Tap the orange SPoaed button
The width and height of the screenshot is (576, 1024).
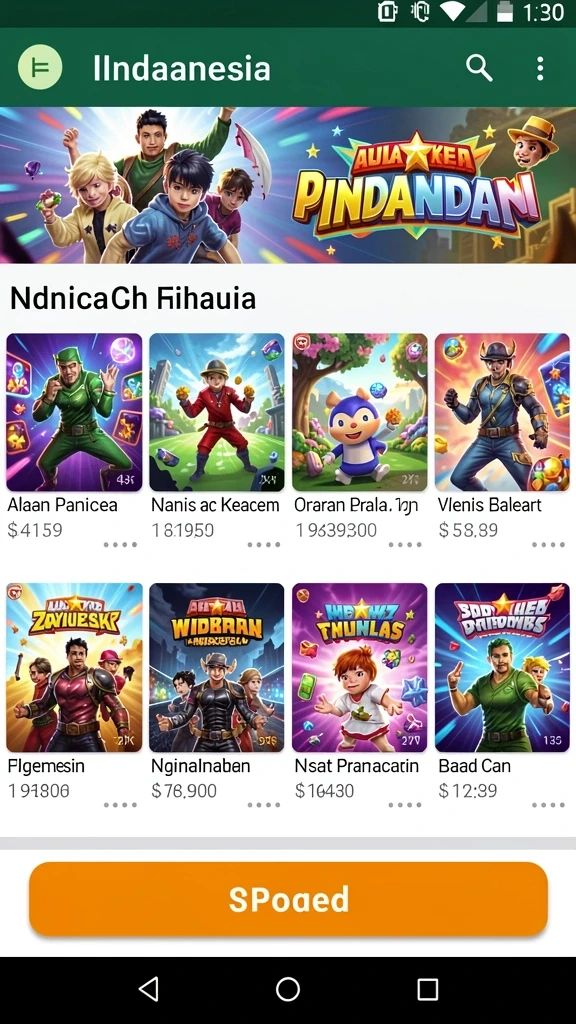288,899
